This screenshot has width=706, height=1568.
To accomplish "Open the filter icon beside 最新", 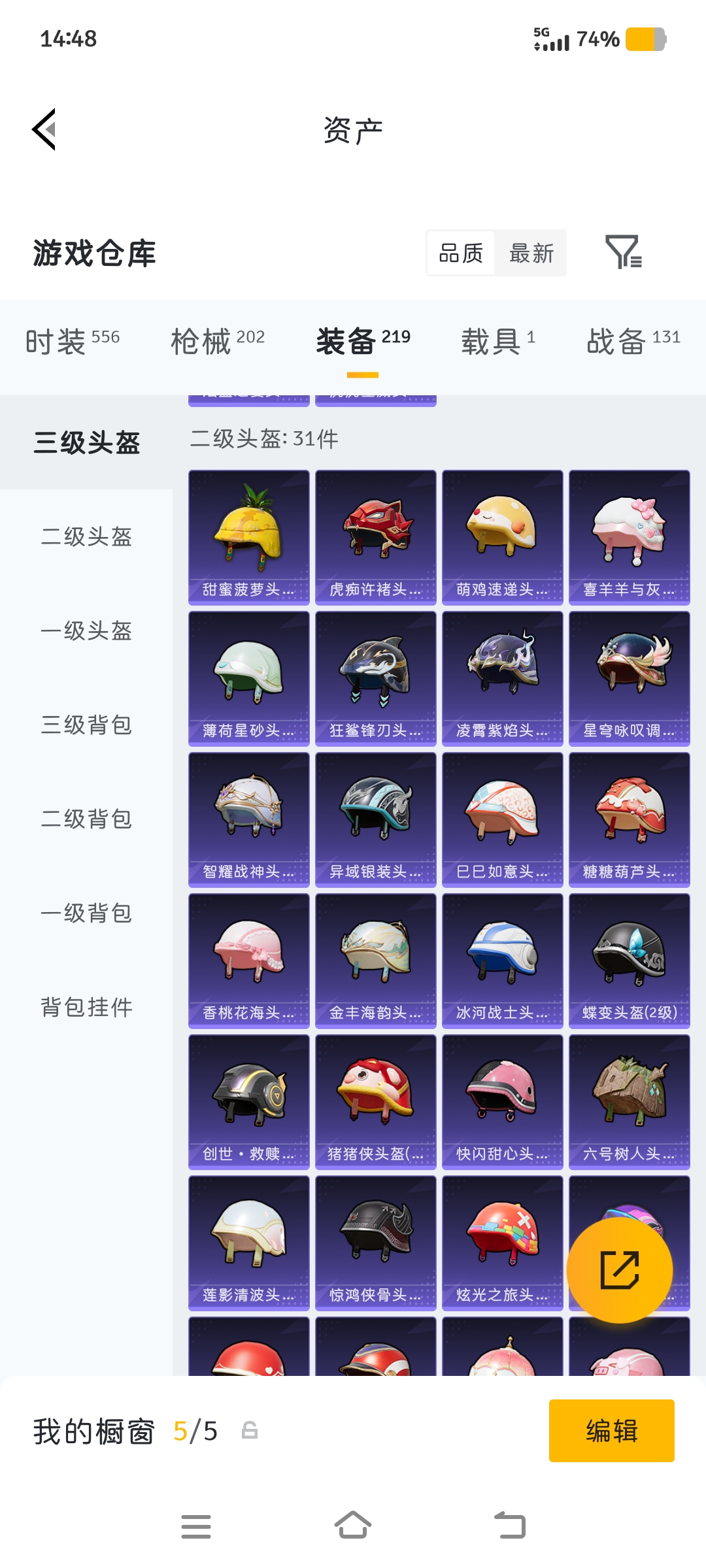I will [623, 252].
